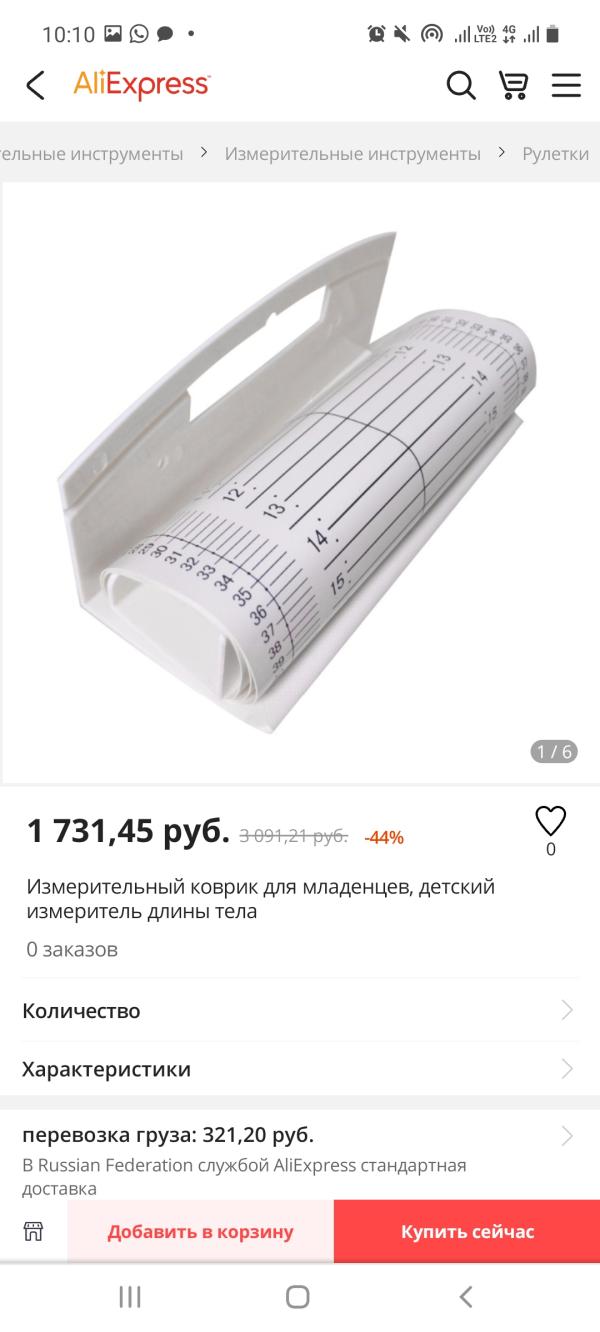Viewport: 600px width, 1332px height.
Task: Tap Добавить в корзину
Action: tap(201, 1232)
